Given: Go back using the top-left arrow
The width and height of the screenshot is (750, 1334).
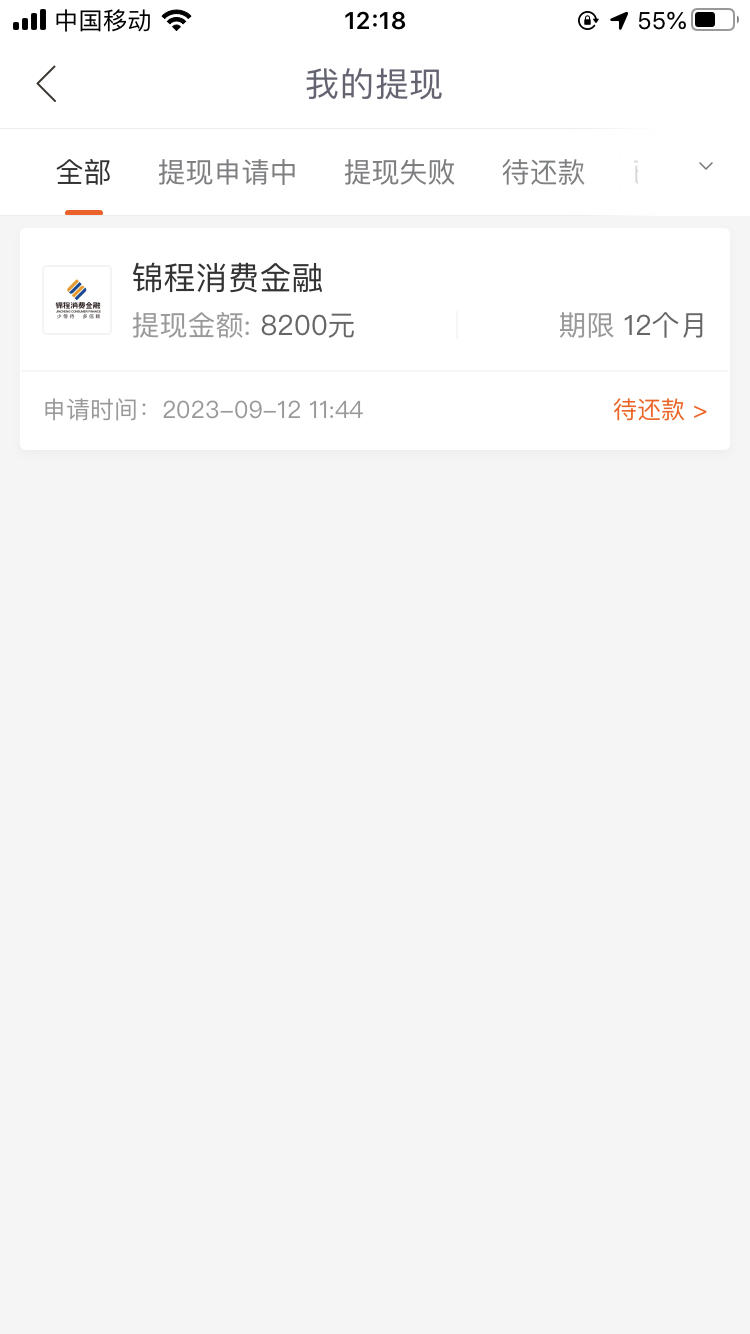Looking at the screenshot, I should pyautogui.click(x=46, y=84).
